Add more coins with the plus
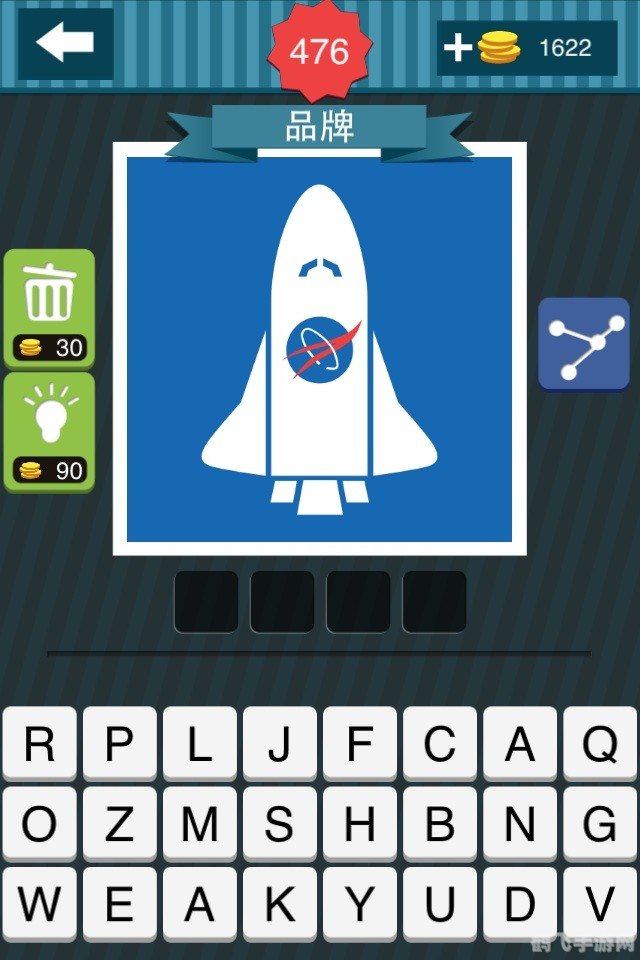The width and height of the screenshot is (640, 960). [x=458, y=47]
